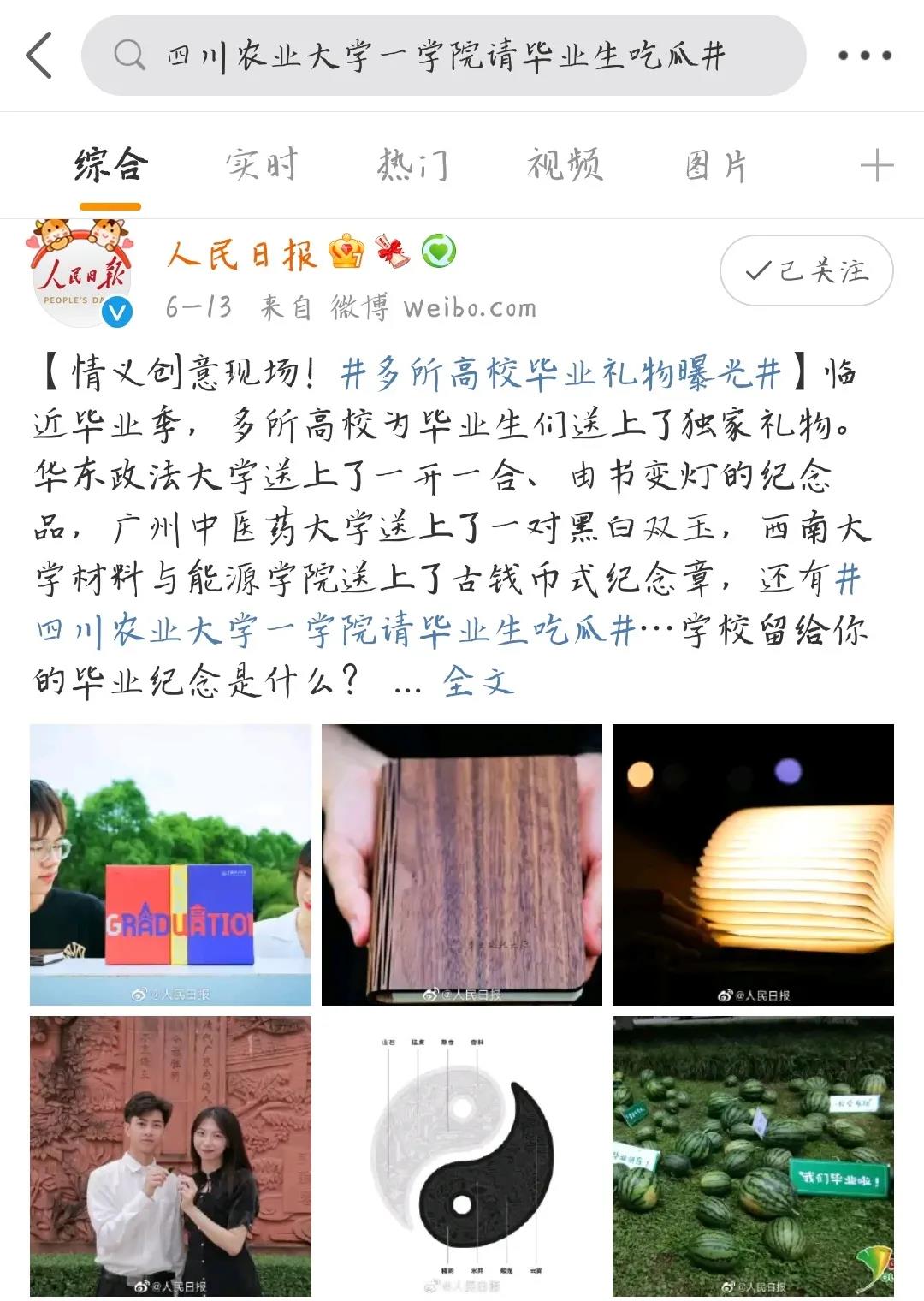This screenshot has height=1301, width=924.
Task: Open the three-dot overflow menu
Action: coord(864,56)
